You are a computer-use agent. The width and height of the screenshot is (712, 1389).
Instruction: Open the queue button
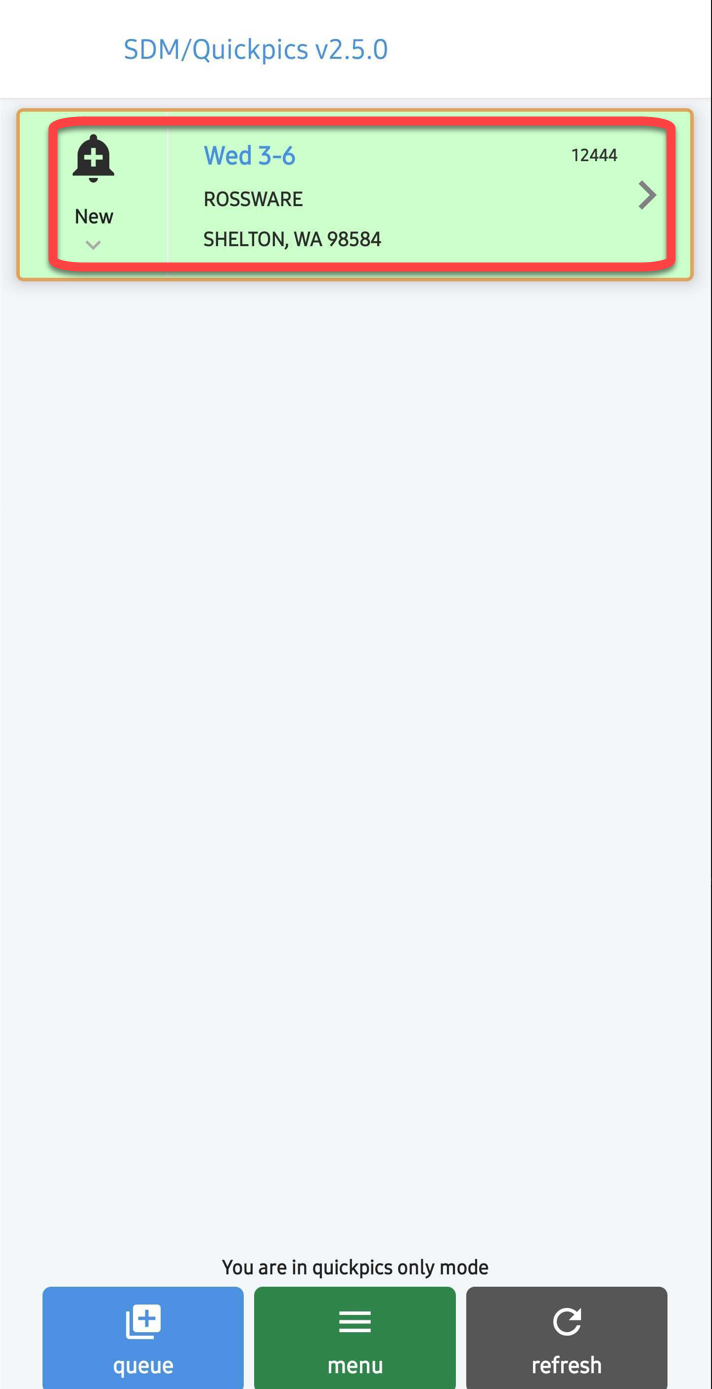143,1337
